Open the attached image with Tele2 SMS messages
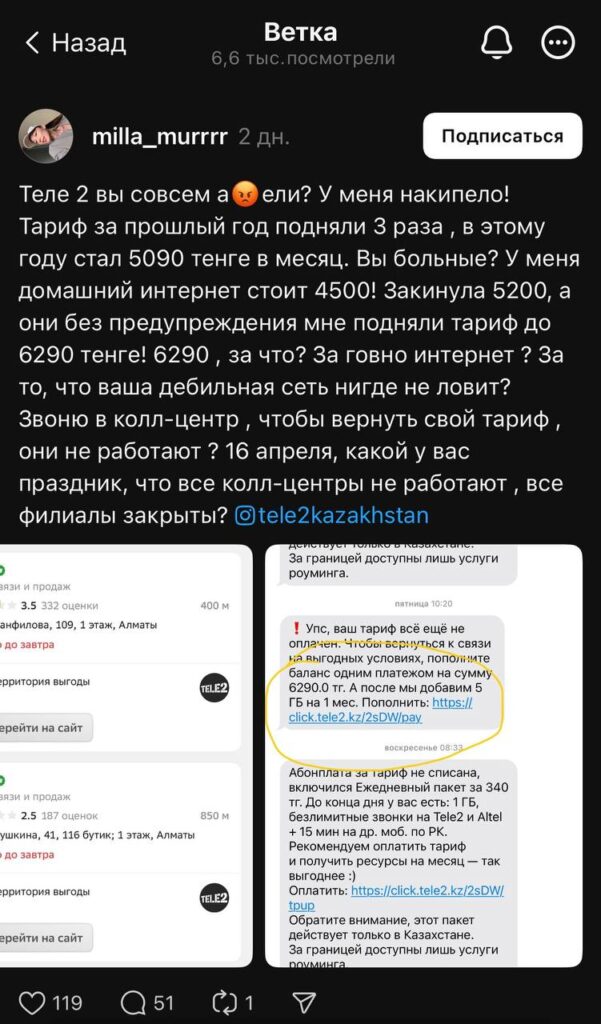This screenshot has height=1024, width=601. pos(423,756)
